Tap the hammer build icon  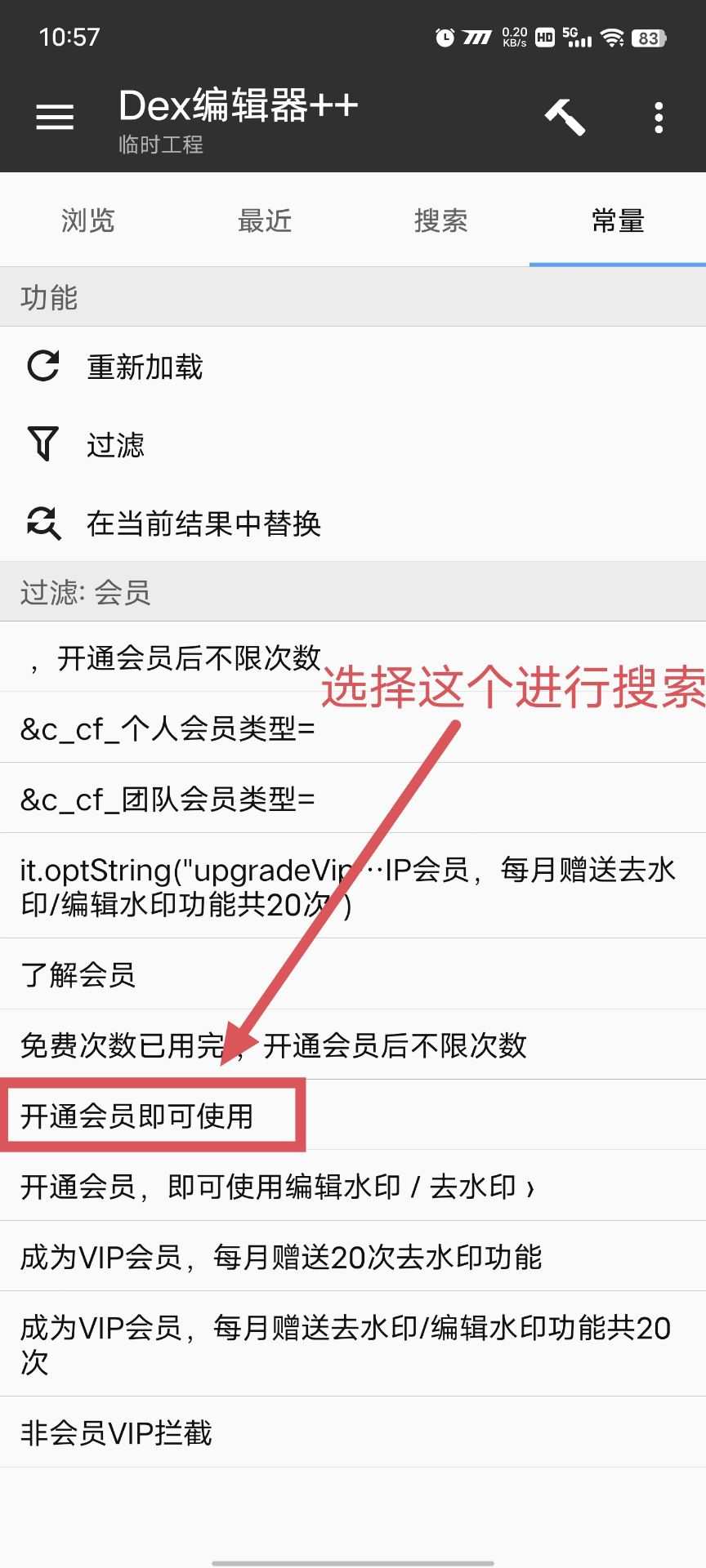(565, 117)
